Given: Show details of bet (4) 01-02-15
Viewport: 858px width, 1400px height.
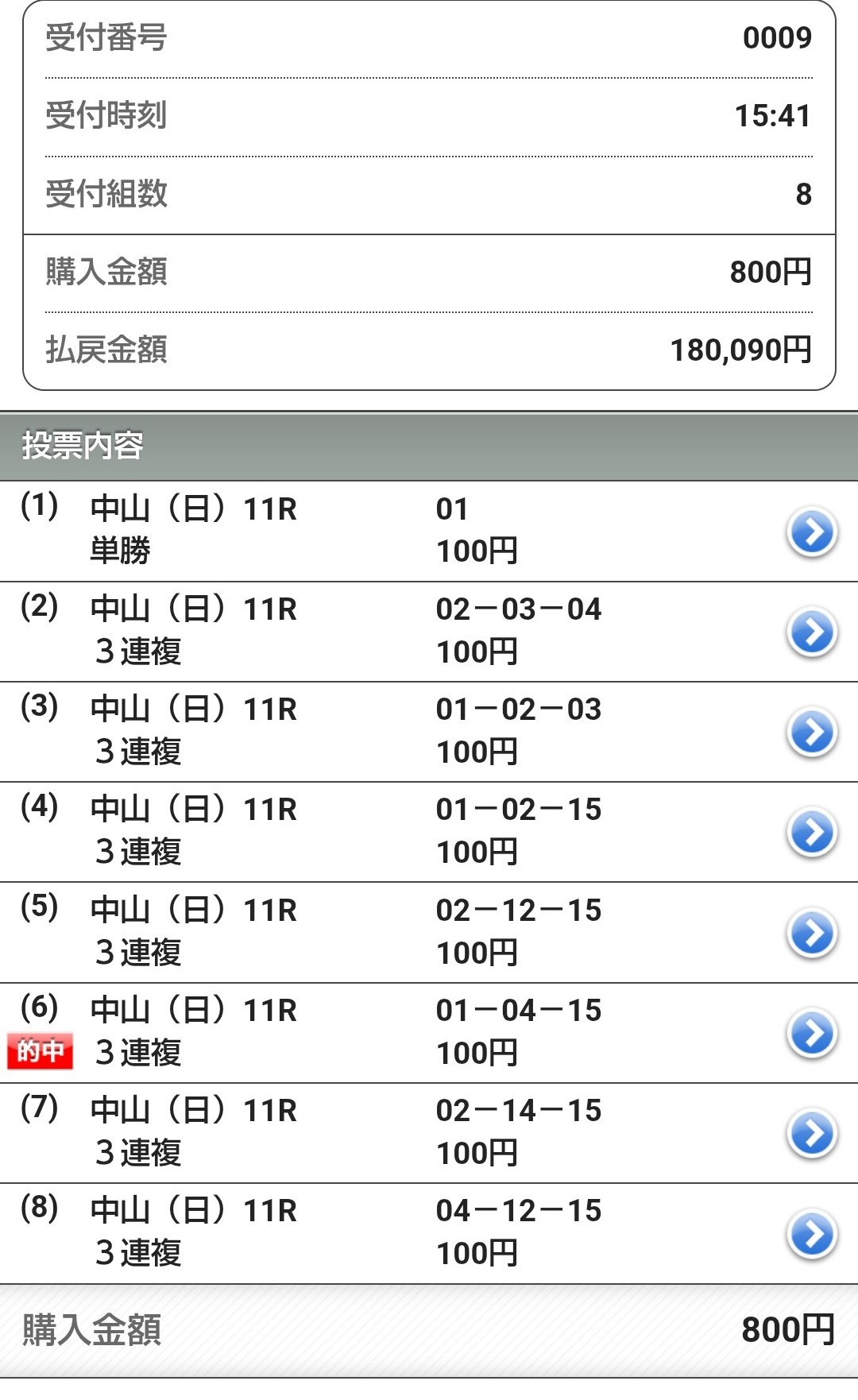Looking at the screenshot, I should point(811,832).
